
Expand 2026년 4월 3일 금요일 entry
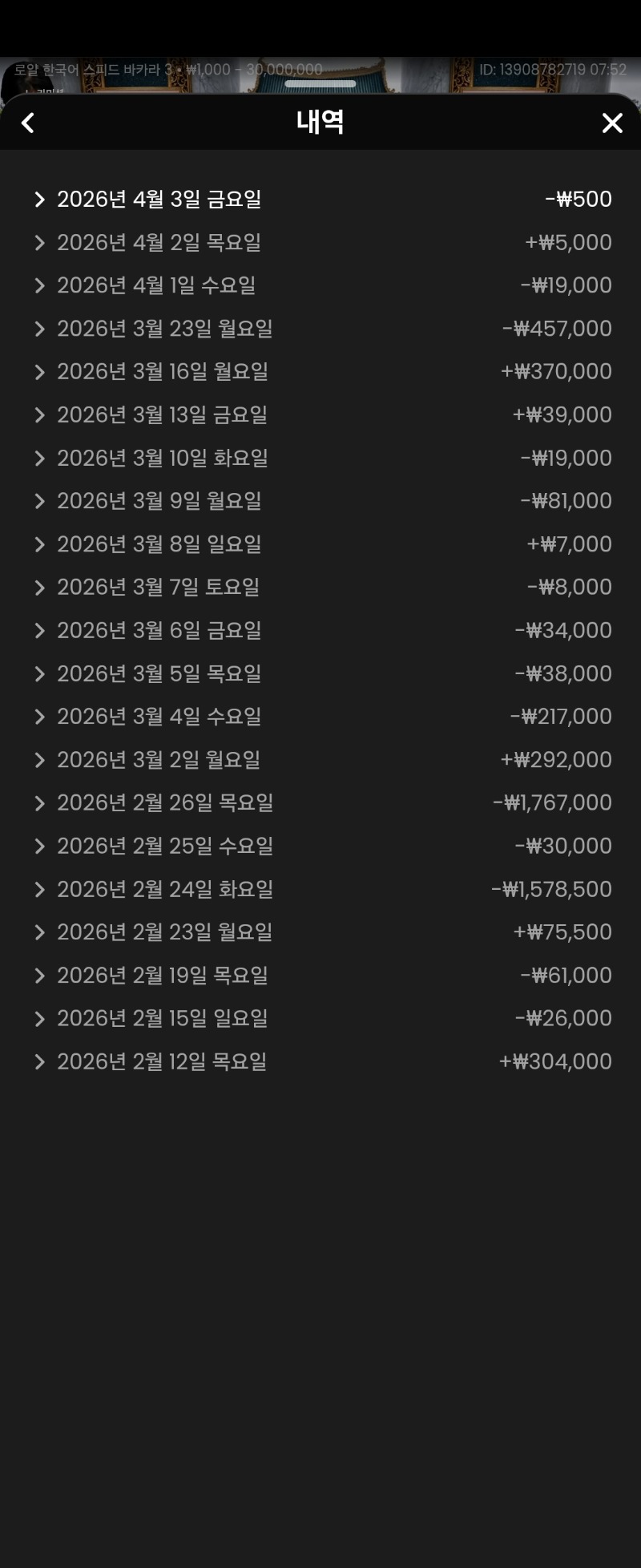[x=159, y=199]
